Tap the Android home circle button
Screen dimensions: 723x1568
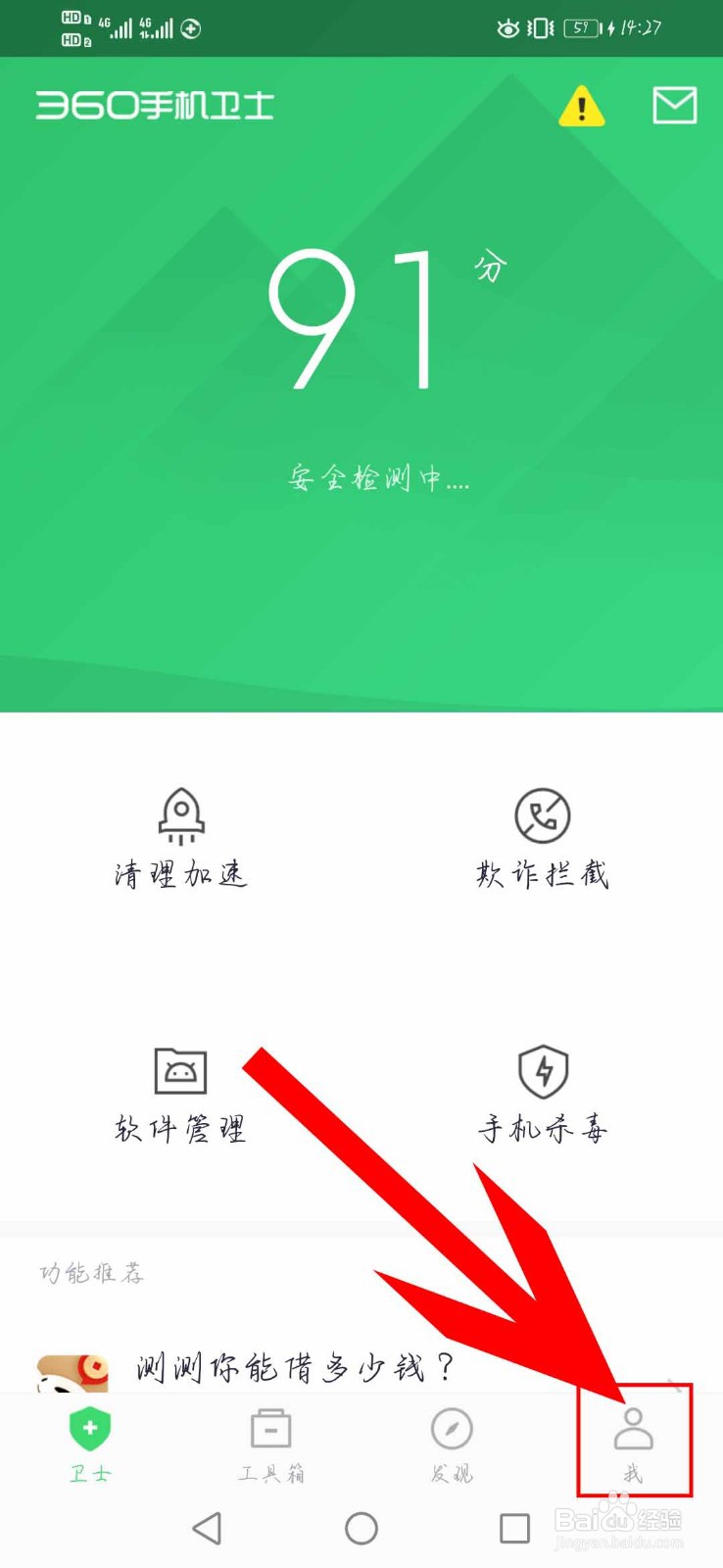tap(361, 1527)
